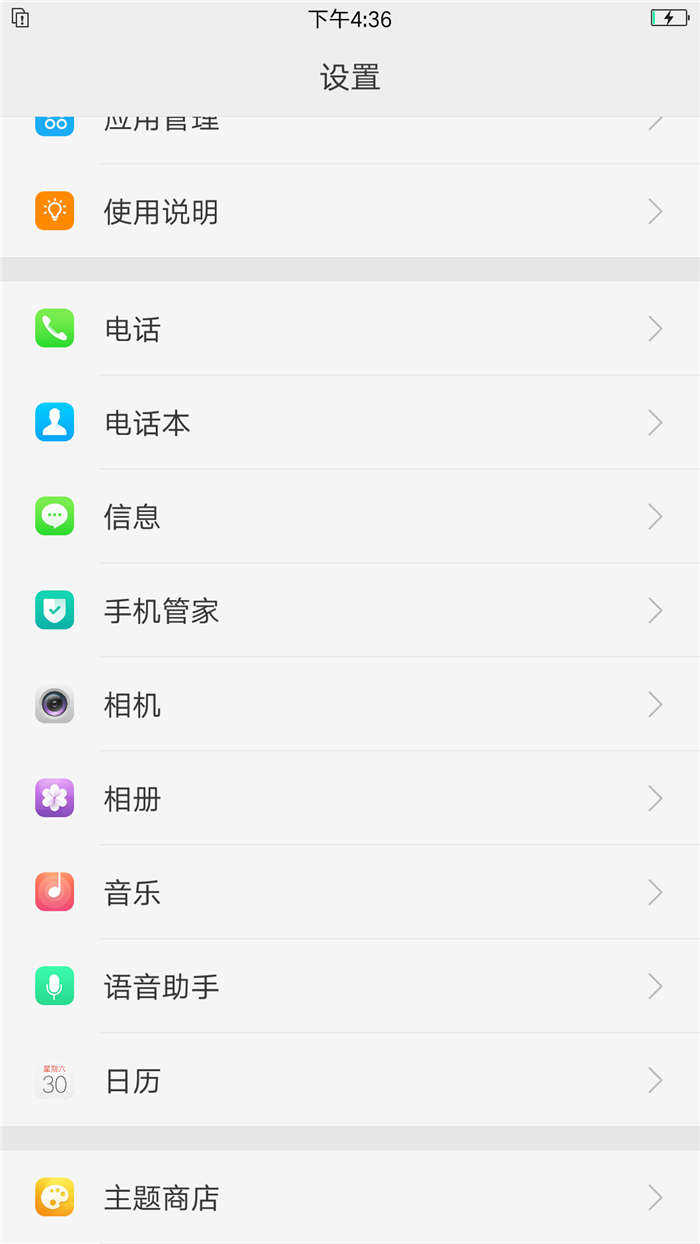Open 相机 (Camera) settings
This screenshot has height=1244, width=700.
pyautogui.click(x=132, y=705)
